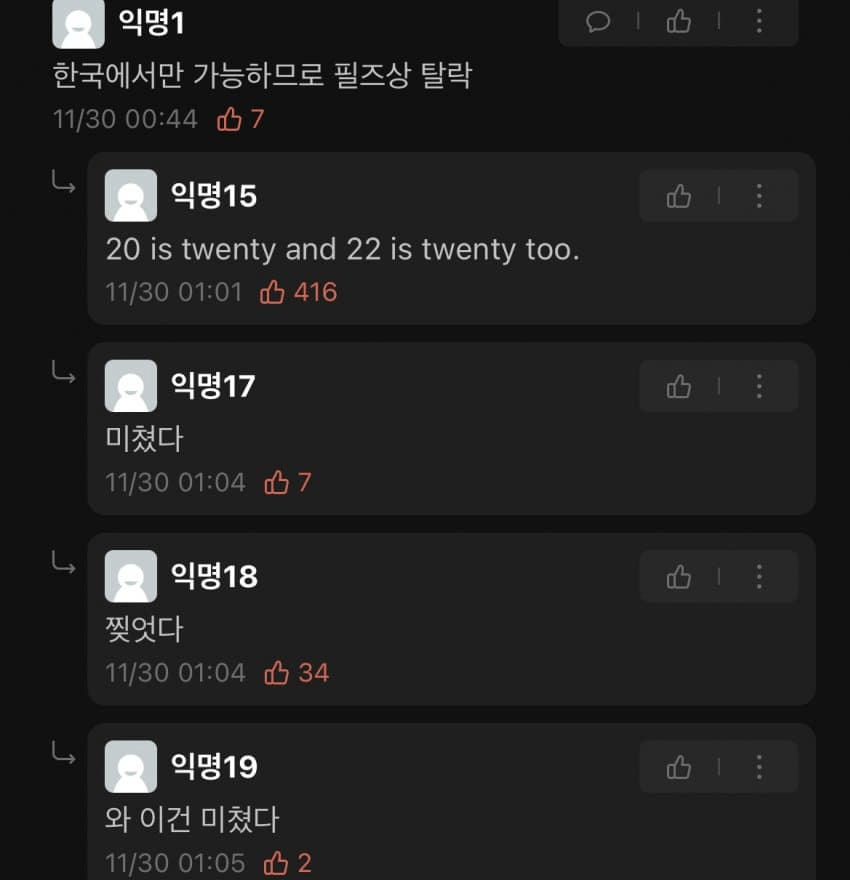The width and height of the screenshot is (850, 880).
Task: Click 익명15's profile picture
Action: click(x=130, y=195)
